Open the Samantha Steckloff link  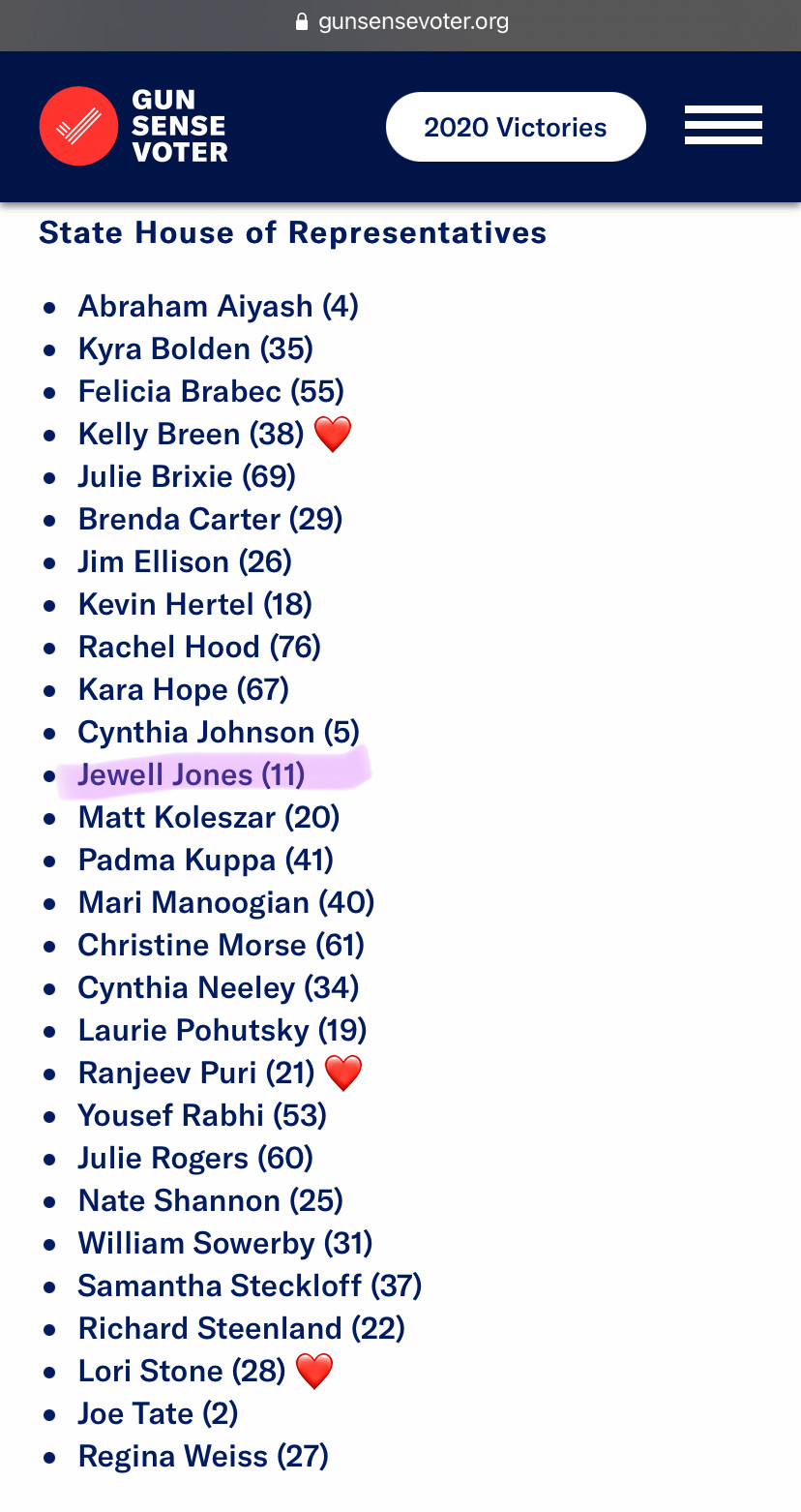point(251,1285)
